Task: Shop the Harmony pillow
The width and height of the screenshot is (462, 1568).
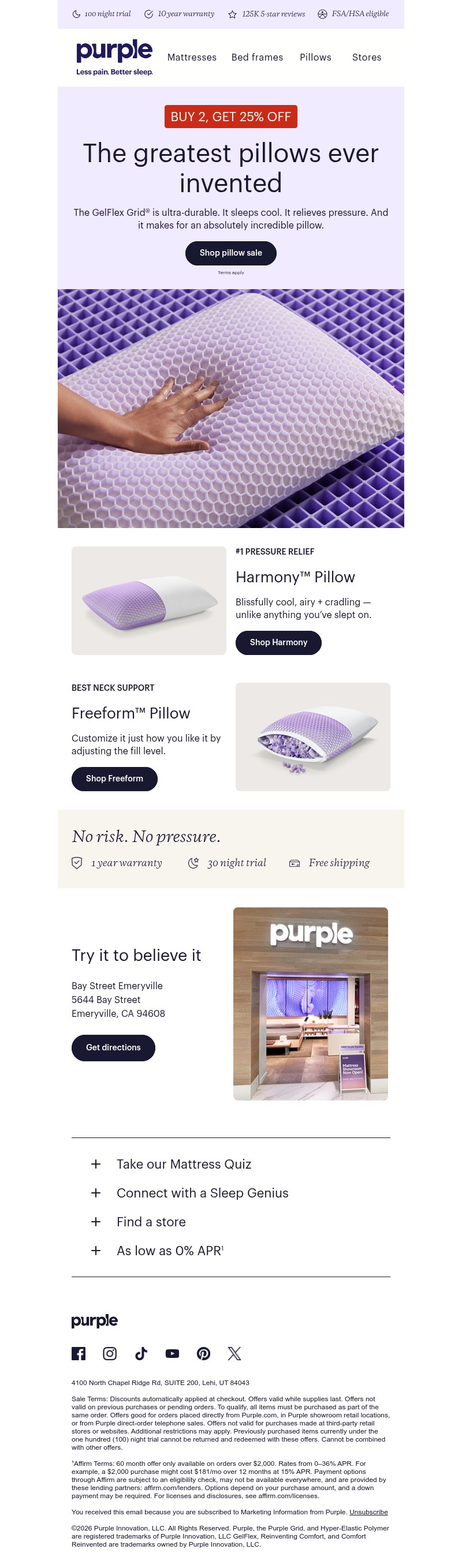Action: (278, 642)
